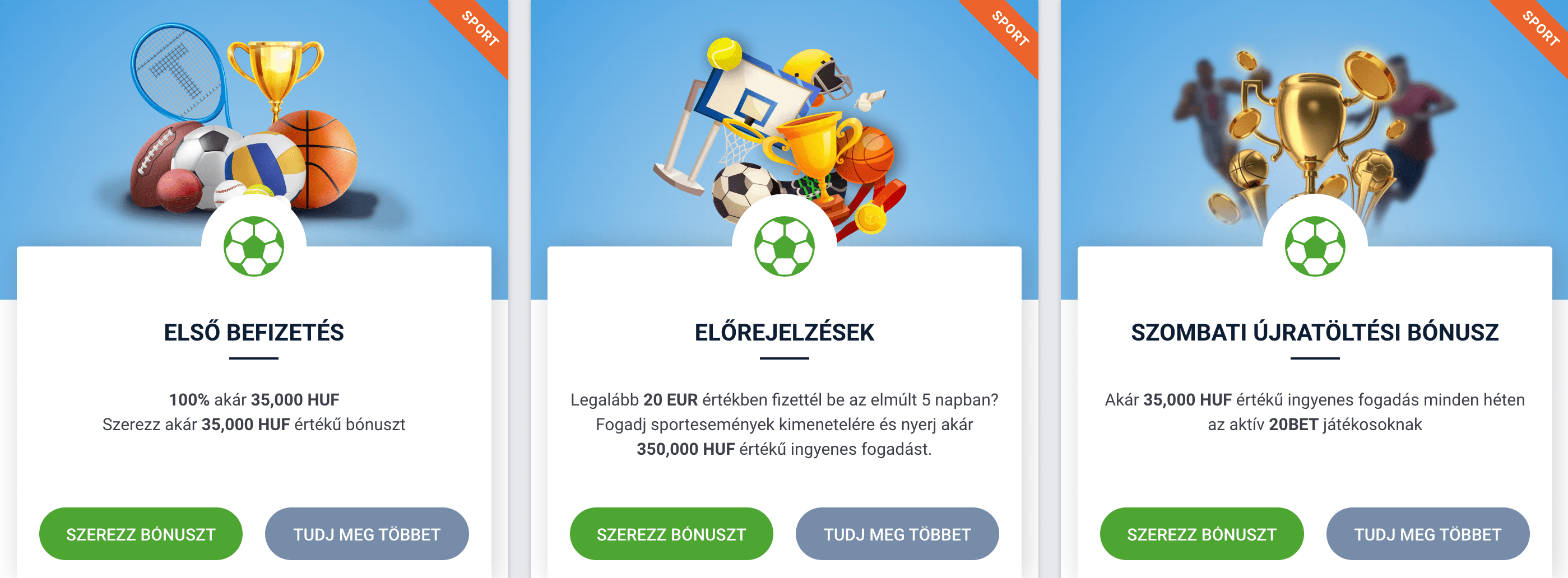Get the Szombati Újratöltési Bónusz via Szerezz Bónuszt
Viewport: 1568px width, 578px height.
tap(1201, 534)
